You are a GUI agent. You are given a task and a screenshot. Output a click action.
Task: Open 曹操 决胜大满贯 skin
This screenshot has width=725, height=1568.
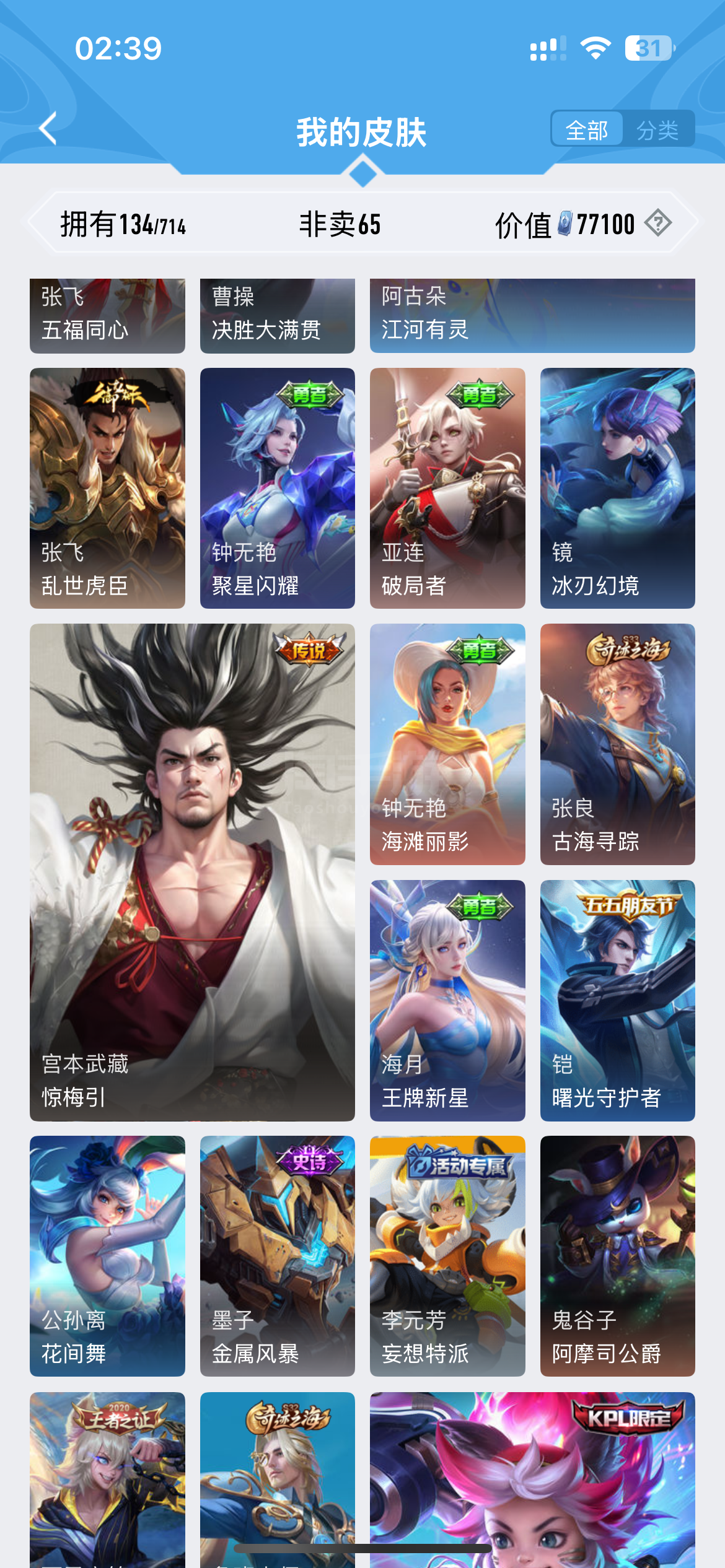(278, 316)
